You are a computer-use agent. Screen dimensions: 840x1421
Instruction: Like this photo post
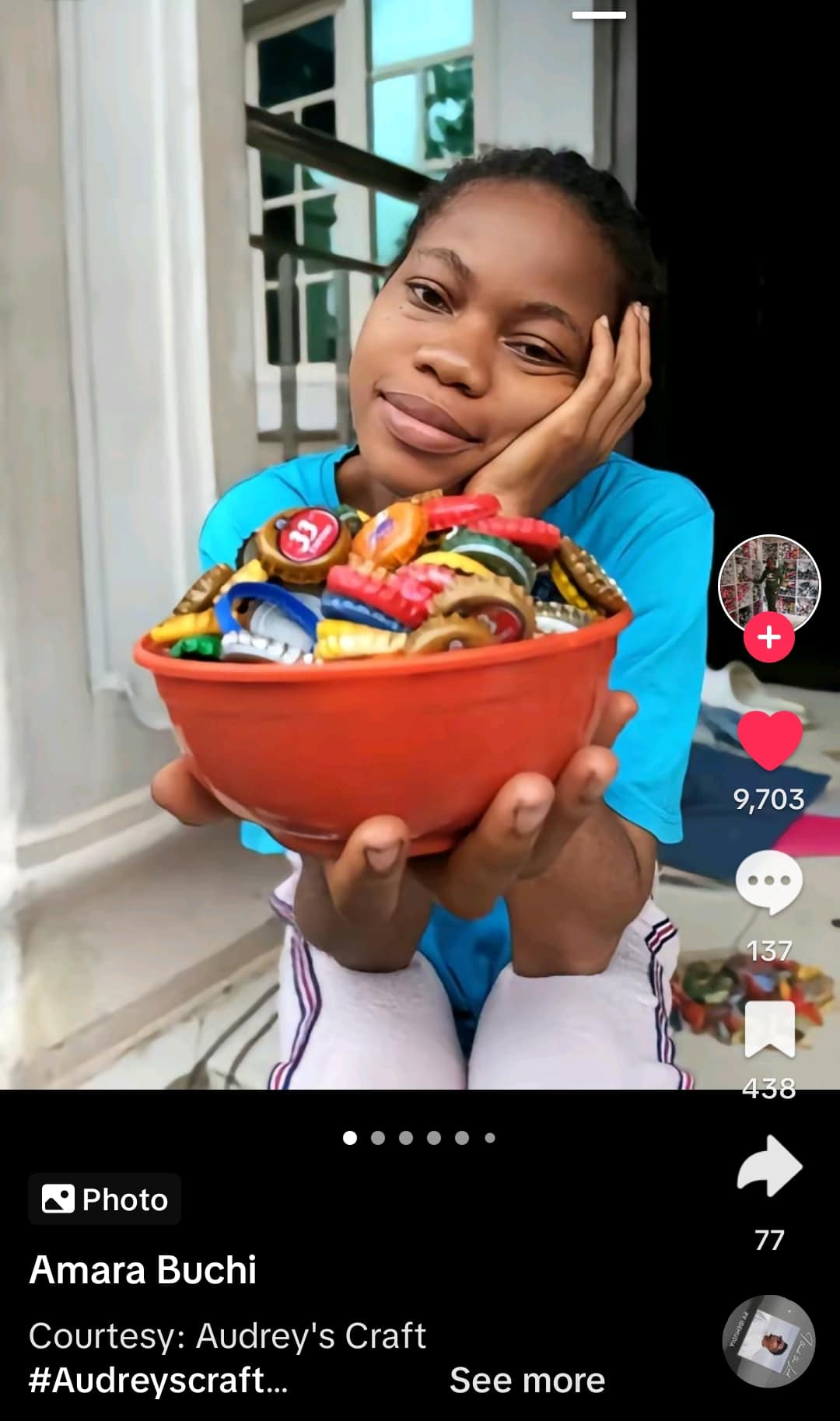pyautogui.click(x=768, y=740)
